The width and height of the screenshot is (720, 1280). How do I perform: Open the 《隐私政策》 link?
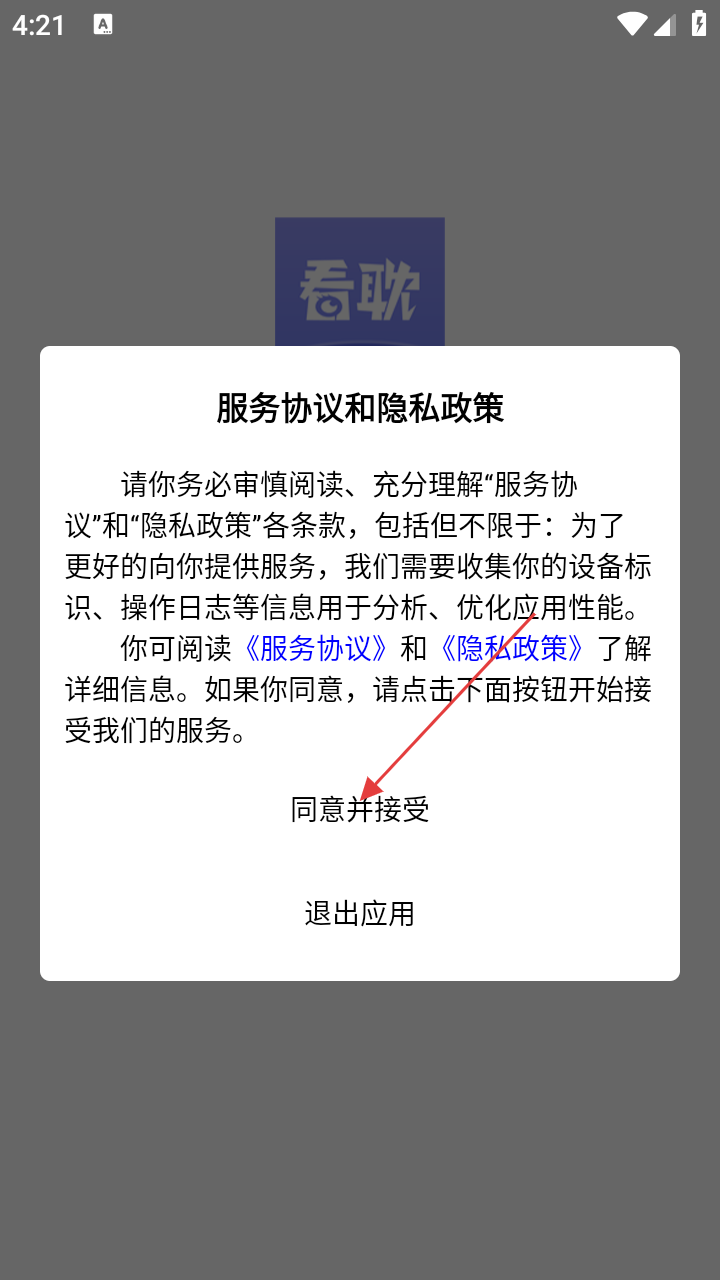[512, 648]
